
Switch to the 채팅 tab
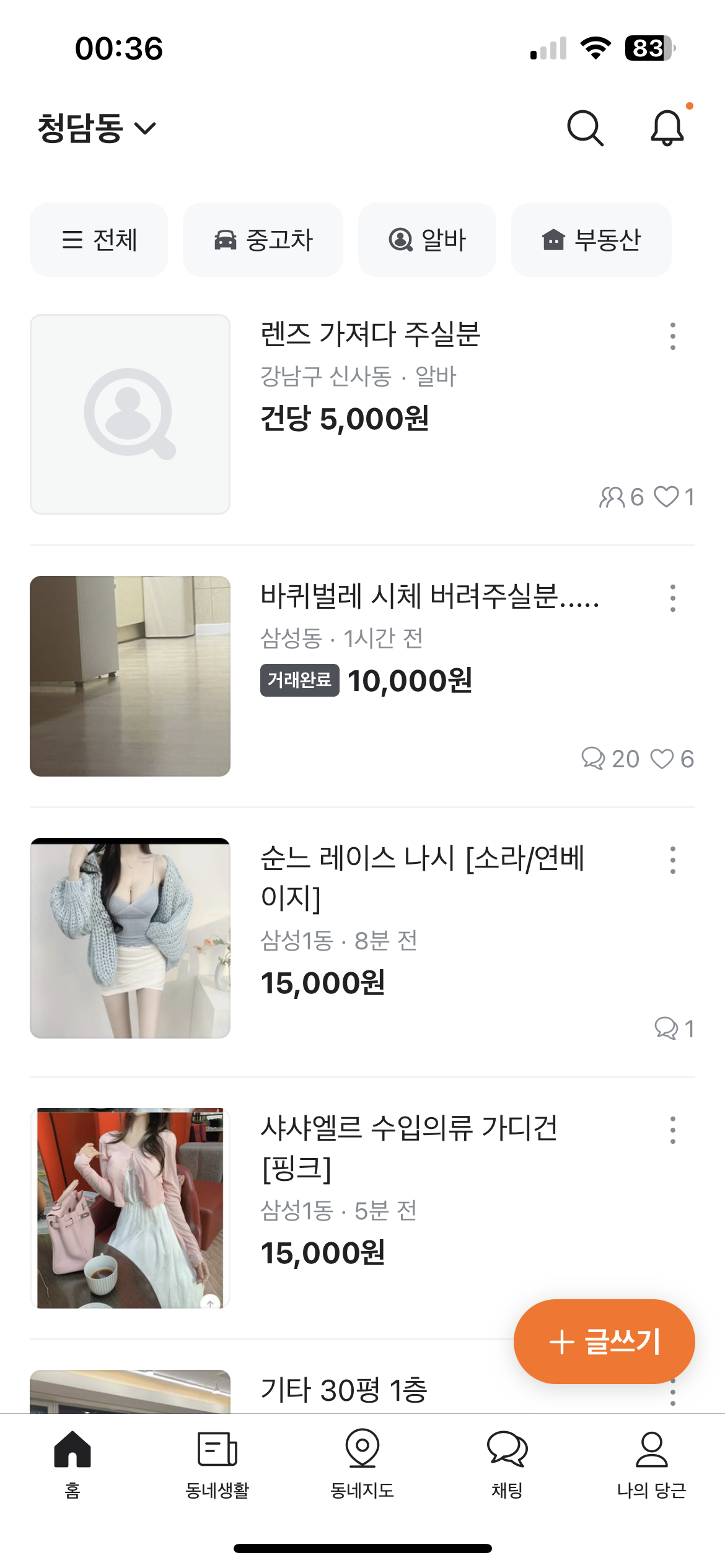pos(507,1464)
